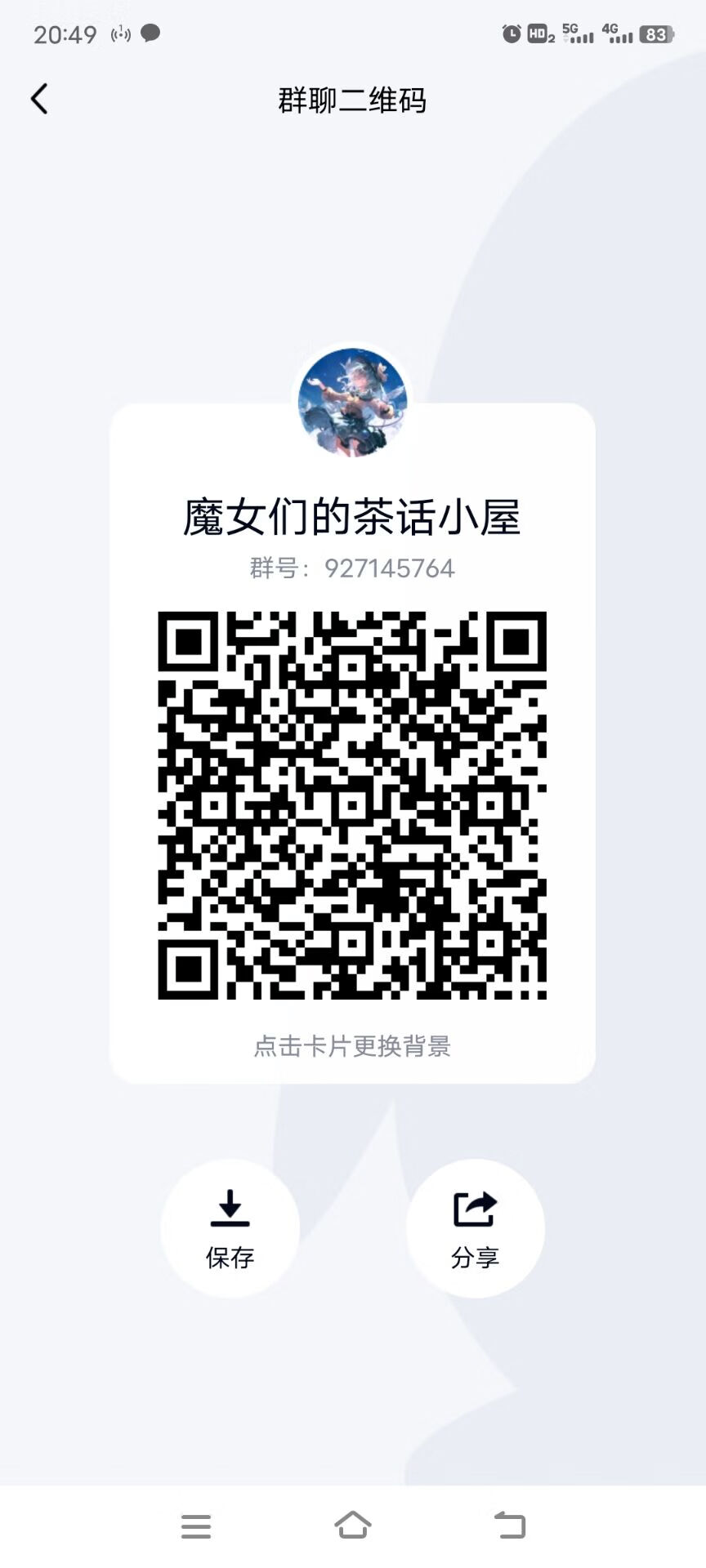Image resolution: width=706 pixels, height=1568 pixels.
Task: Tap the system back button
Action: [x=510, y=1525]
